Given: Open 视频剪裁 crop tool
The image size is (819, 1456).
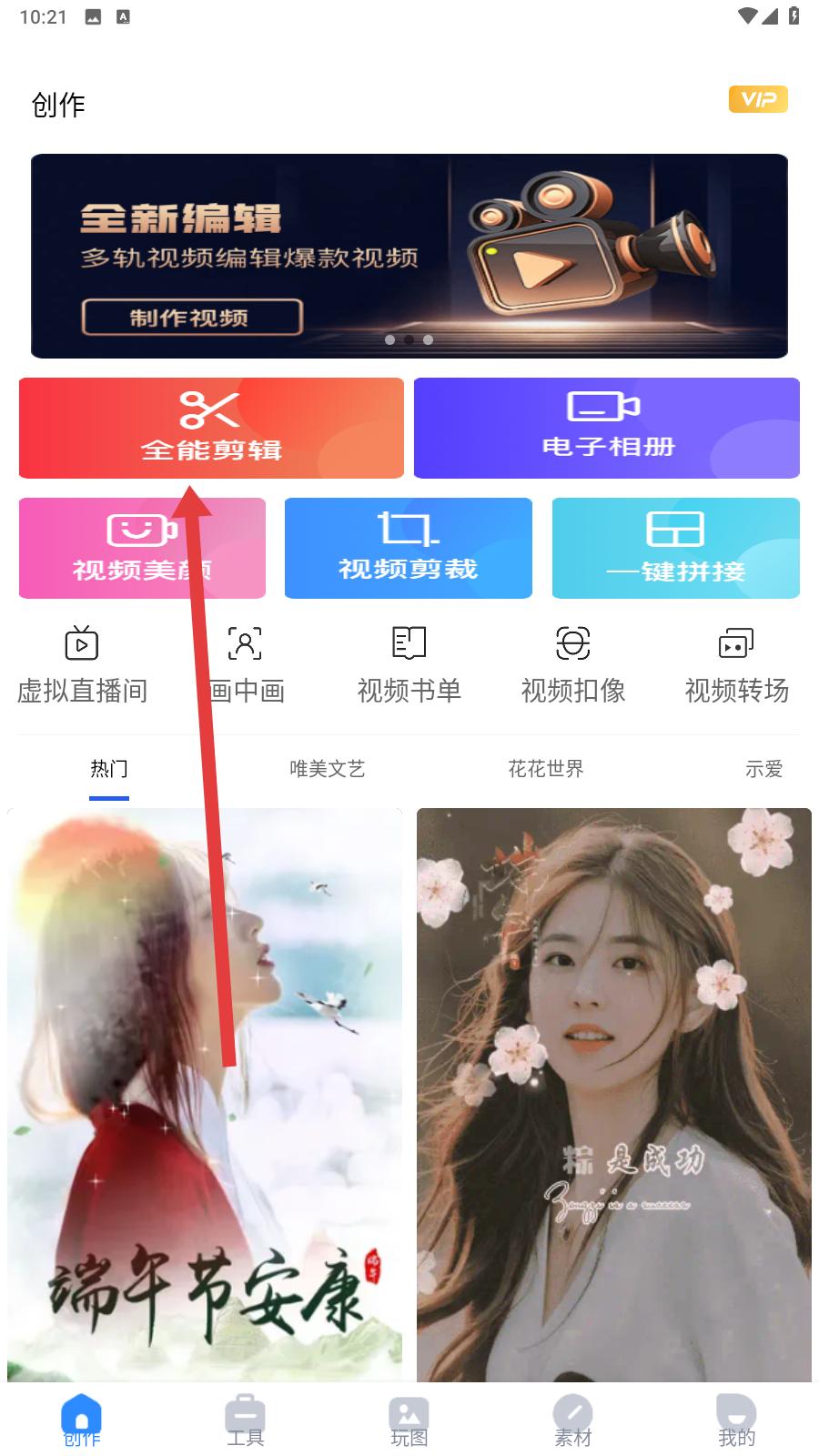Looking at the screenshot, I should point(408,548).
